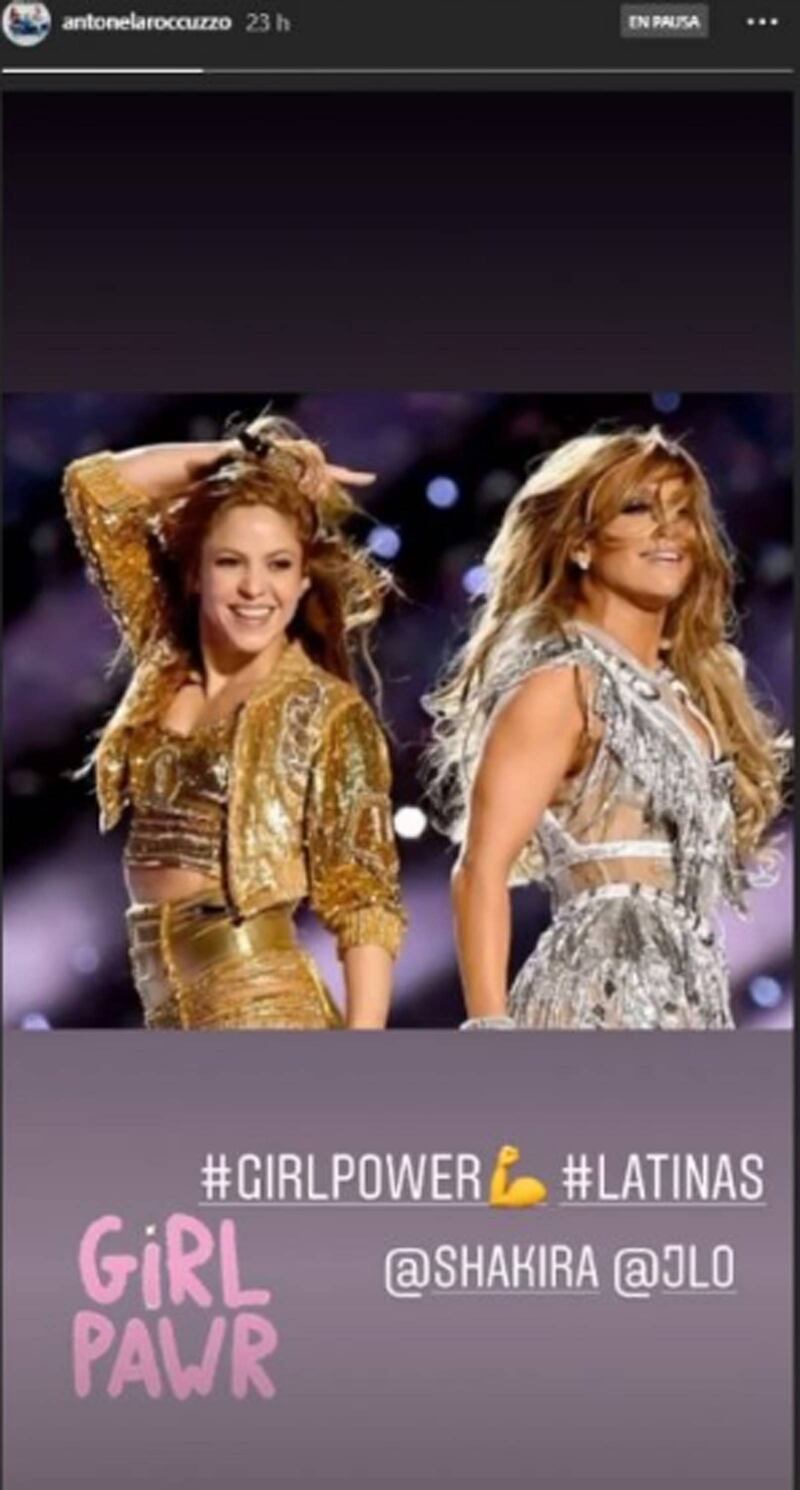Open the #GIRLPOWER hashtag
The width and height of the screenshot is (800, 1490).
[x=340, y=1181]
